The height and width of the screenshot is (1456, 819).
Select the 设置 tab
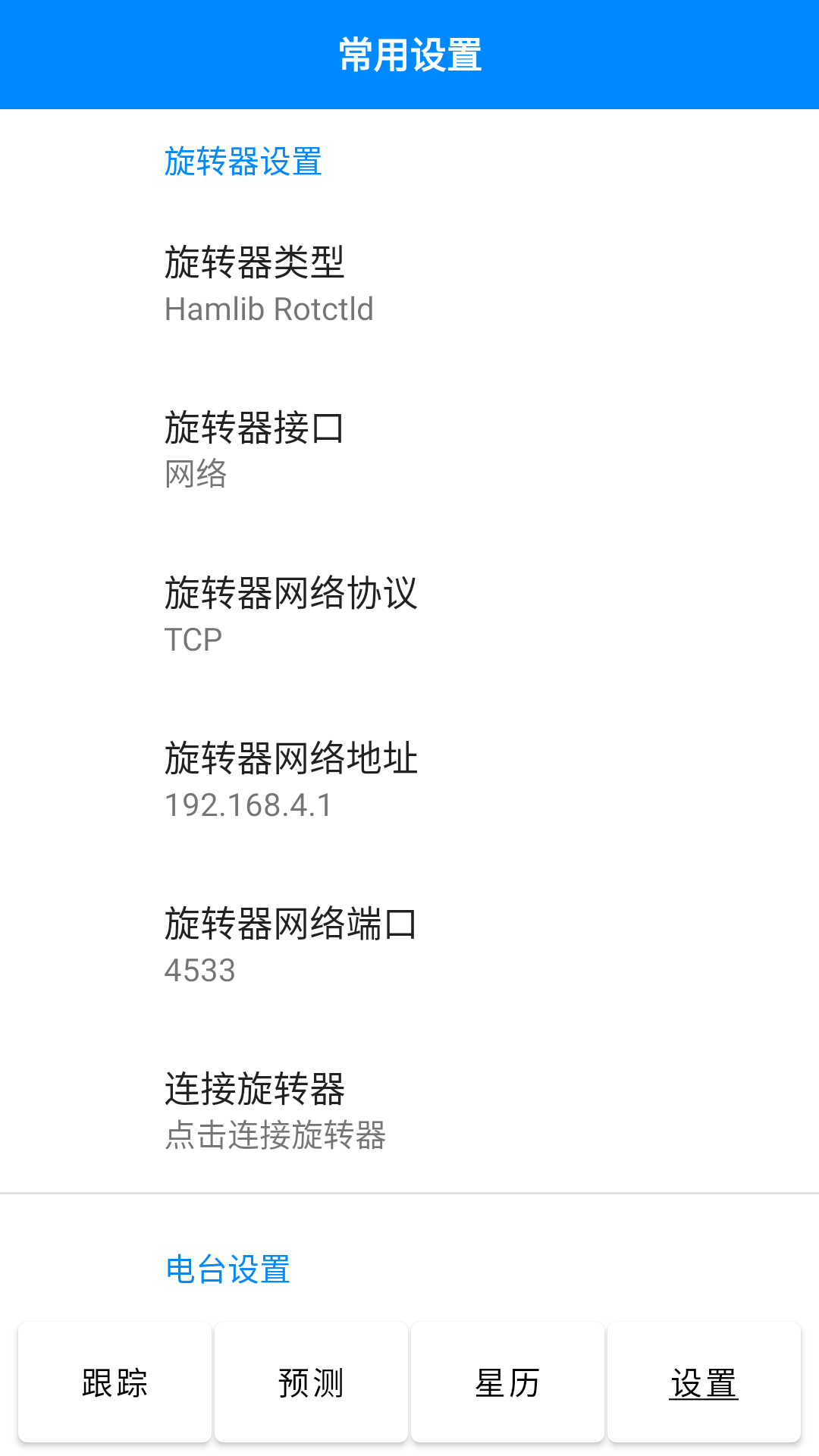pyautogui.click(x=704, y=1382)
